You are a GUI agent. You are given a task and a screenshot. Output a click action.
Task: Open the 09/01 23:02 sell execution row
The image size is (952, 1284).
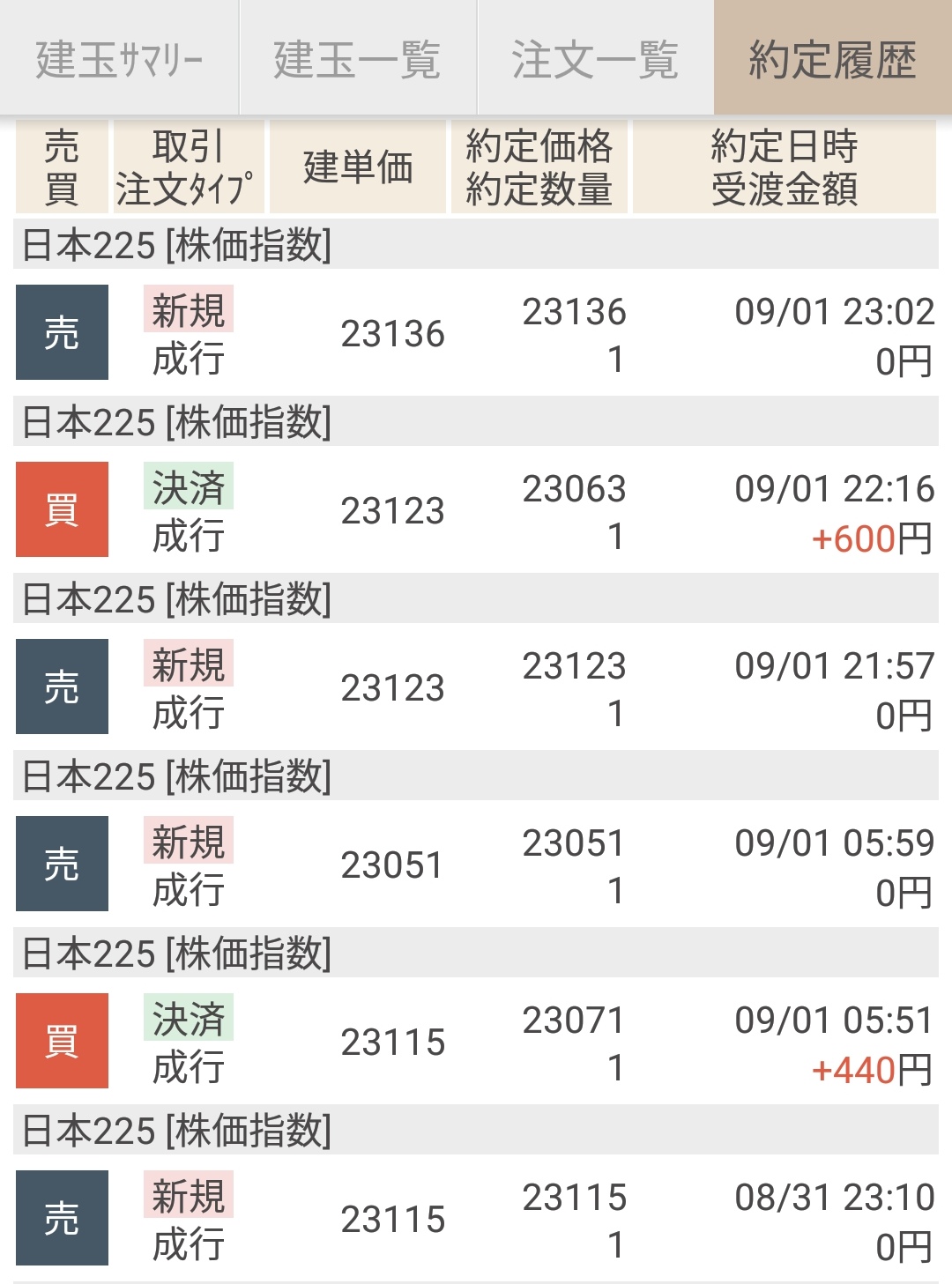(476, 334)
